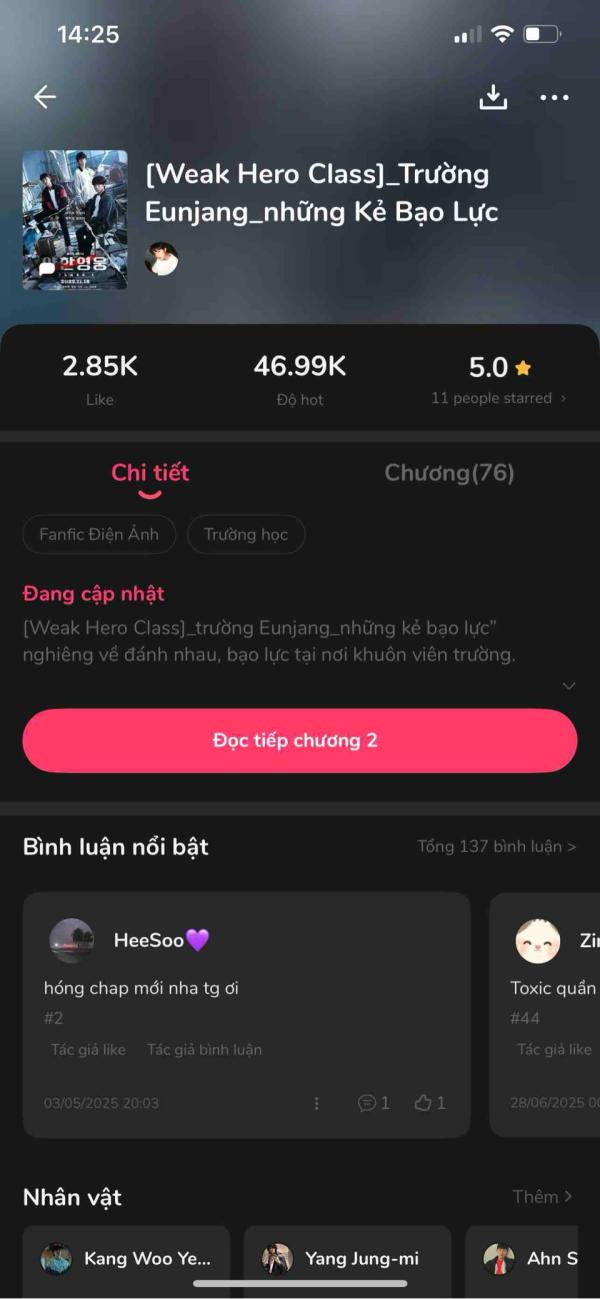600x1299 pixels.
Task: Continue reading with Đọc tiếp chương 2
Action: (300, 740)
